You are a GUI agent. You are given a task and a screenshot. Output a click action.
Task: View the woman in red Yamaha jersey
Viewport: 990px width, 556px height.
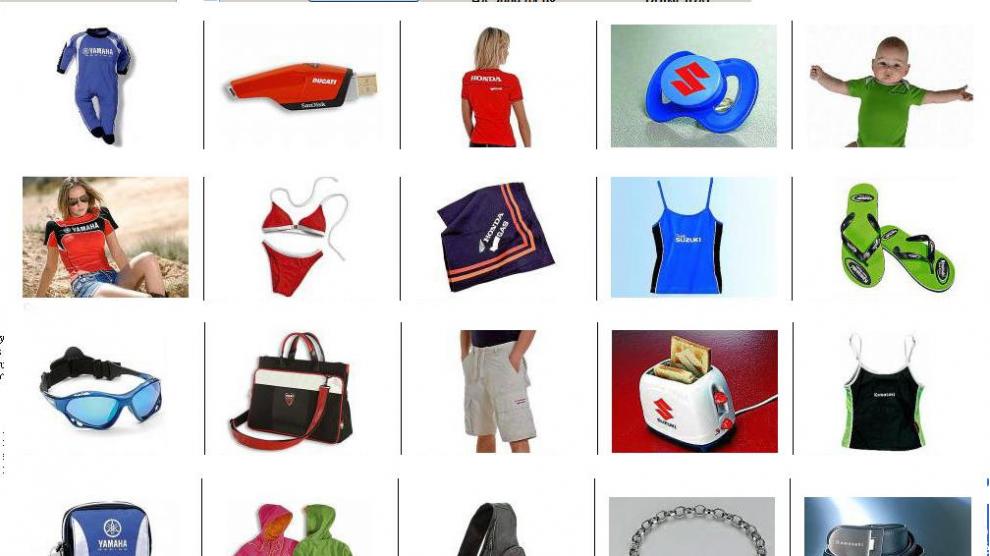coord(105,237)
